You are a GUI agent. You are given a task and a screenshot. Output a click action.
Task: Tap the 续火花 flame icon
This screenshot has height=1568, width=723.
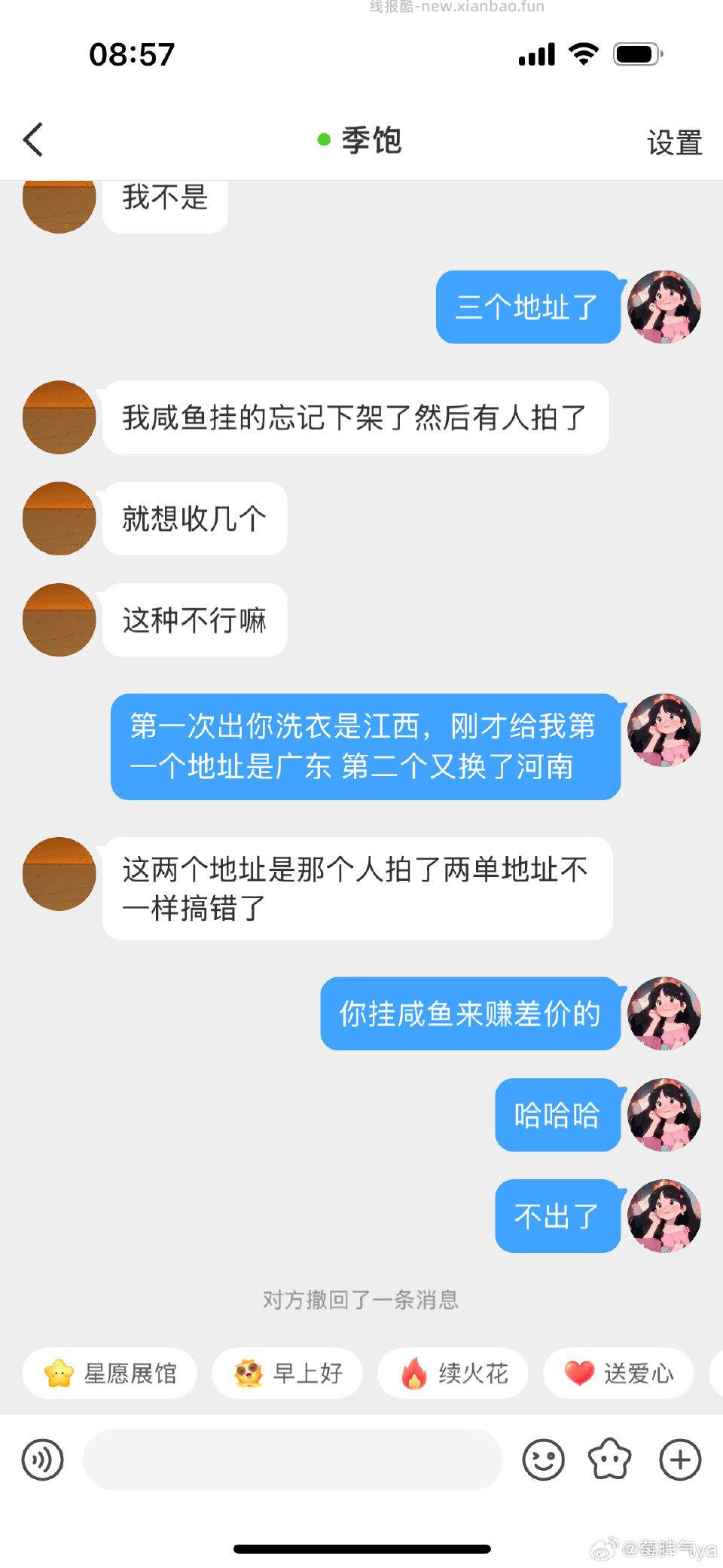click(413, 1373)
